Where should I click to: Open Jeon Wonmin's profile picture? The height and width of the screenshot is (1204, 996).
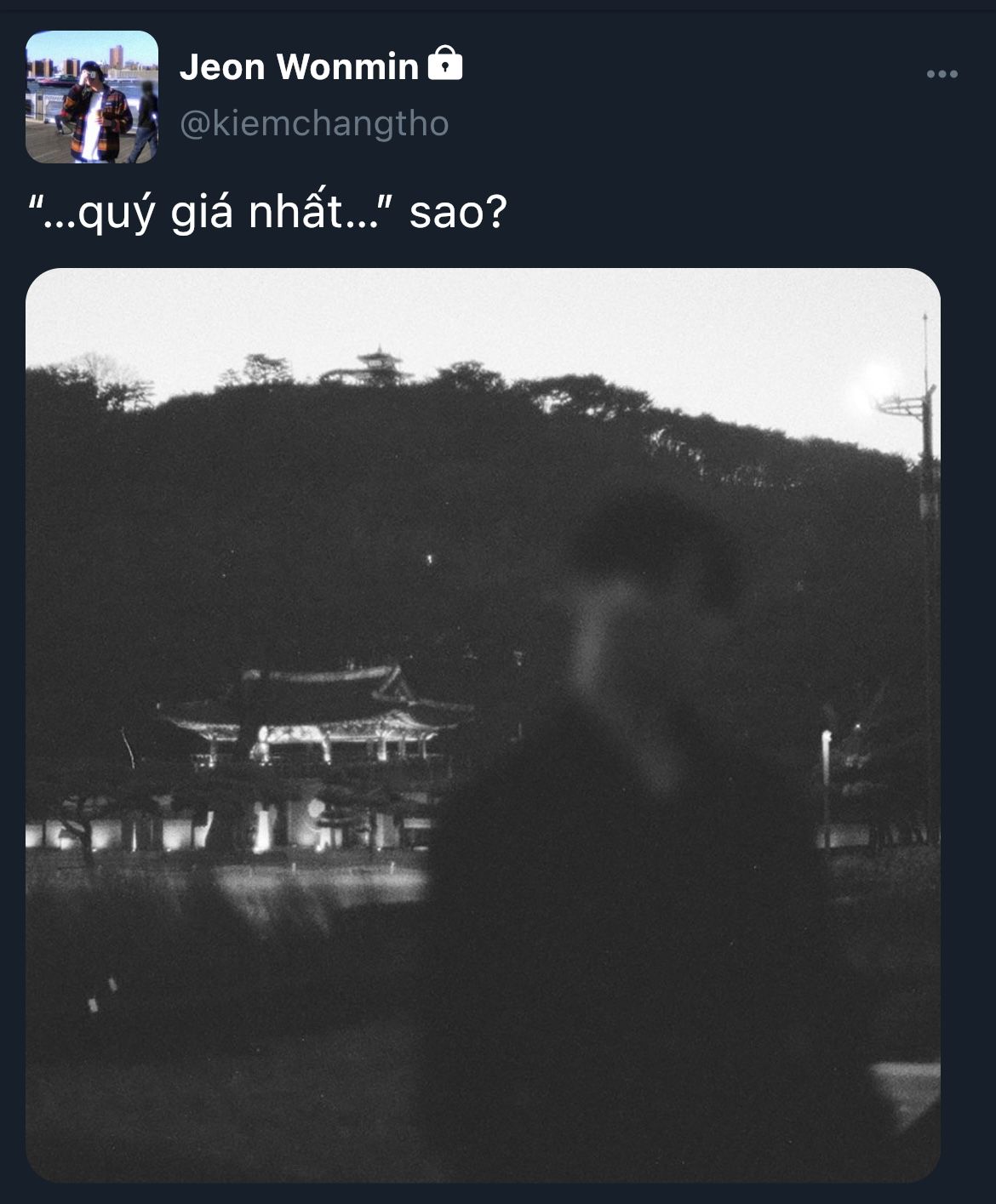(x=92, y=97)
